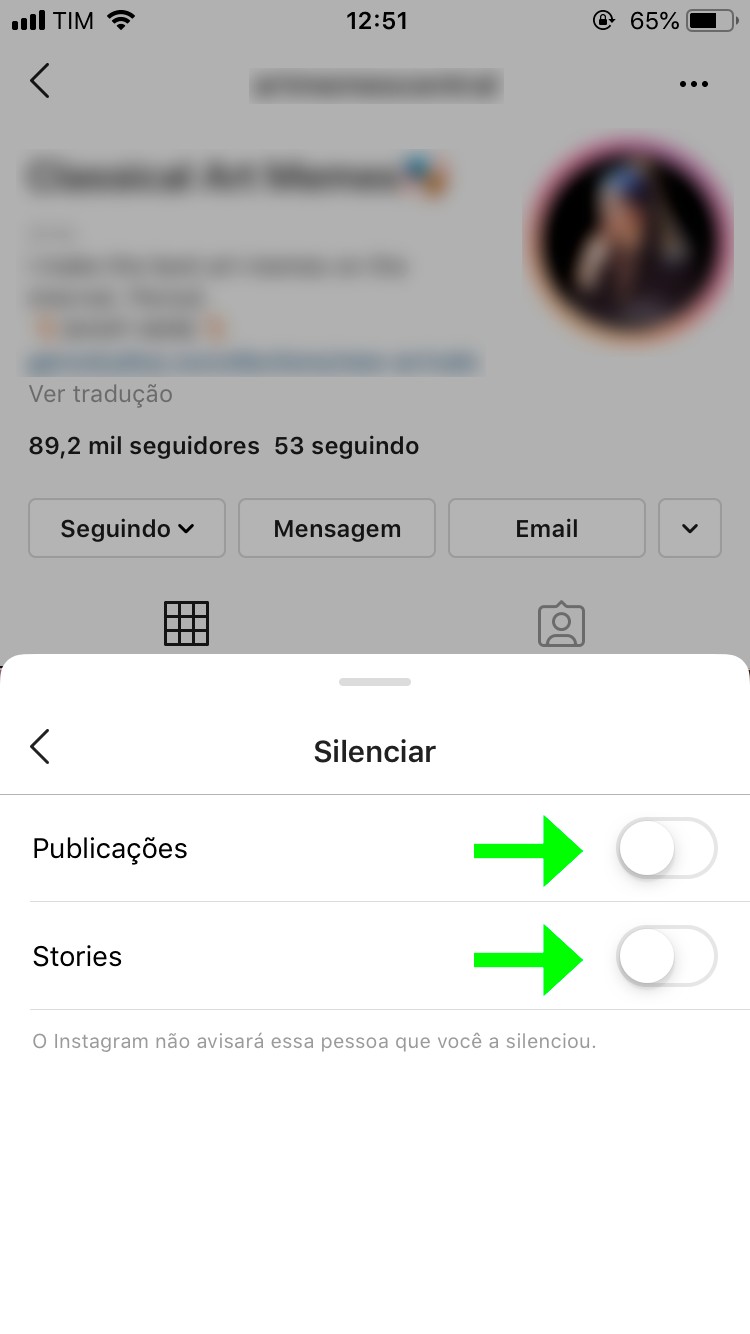Tap the sheet's drag handle bar
Image resolution: width=750 pixels, height=1334 pixels.
(x=375, y=682)
